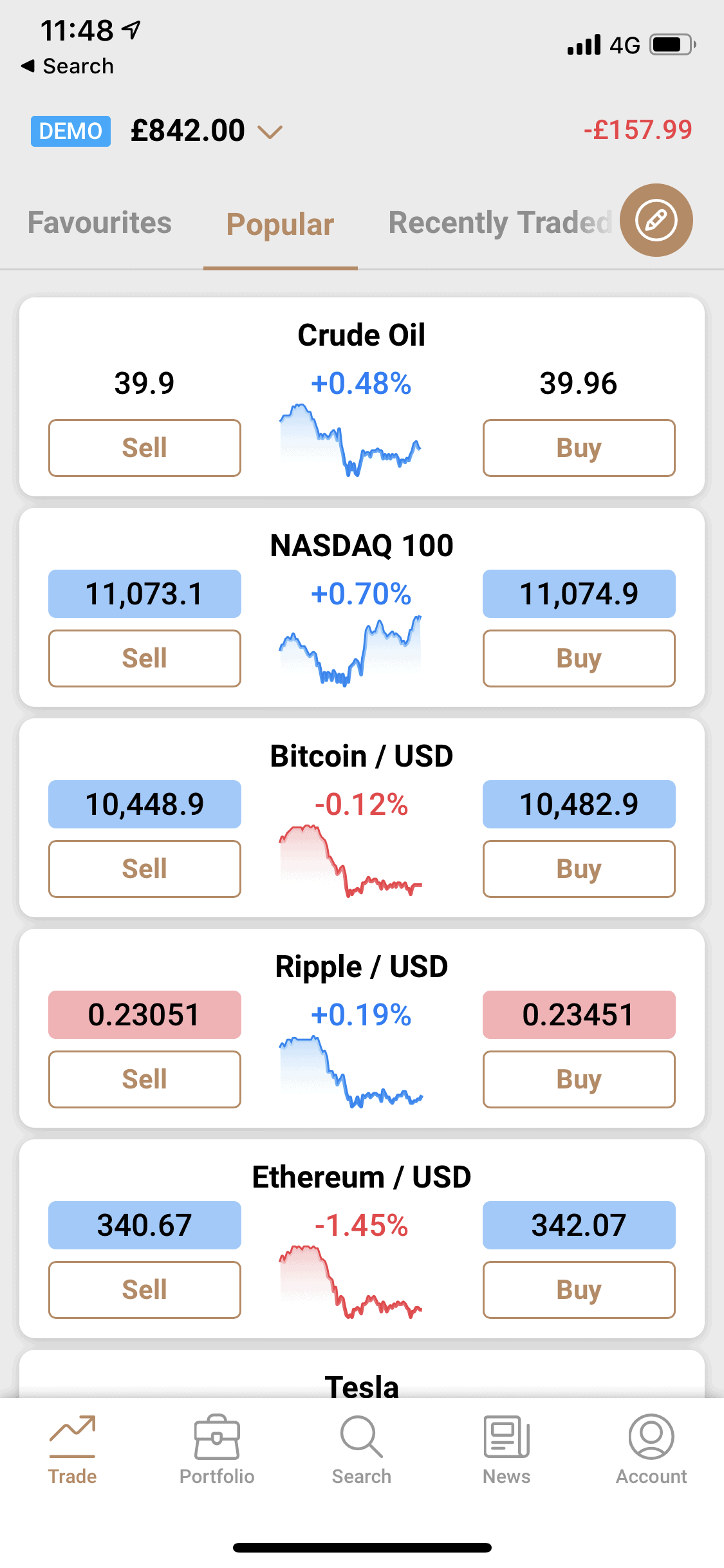724x1568 pixels.
Task: Click the DEMO account badge
Action: point(70,131)
